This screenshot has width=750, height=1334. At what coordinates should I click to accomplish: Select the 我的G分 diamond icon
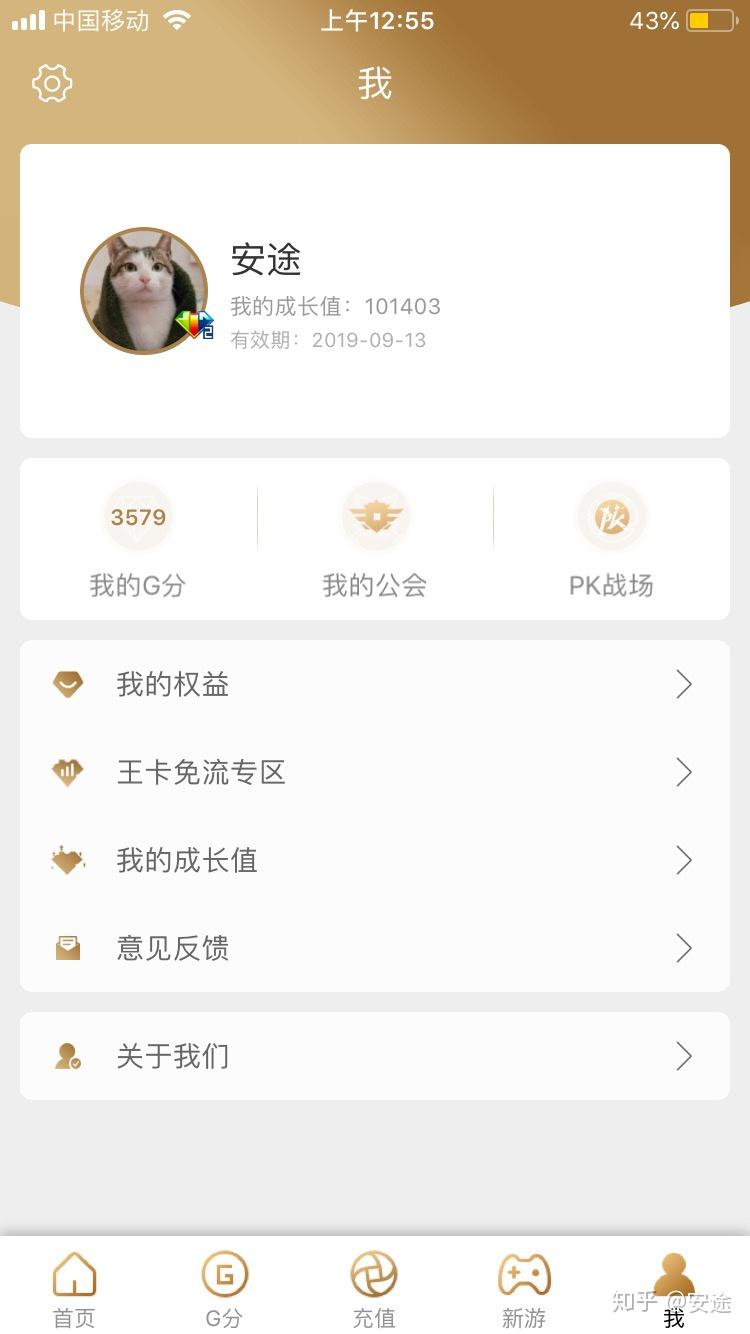[x=137, y=517]
